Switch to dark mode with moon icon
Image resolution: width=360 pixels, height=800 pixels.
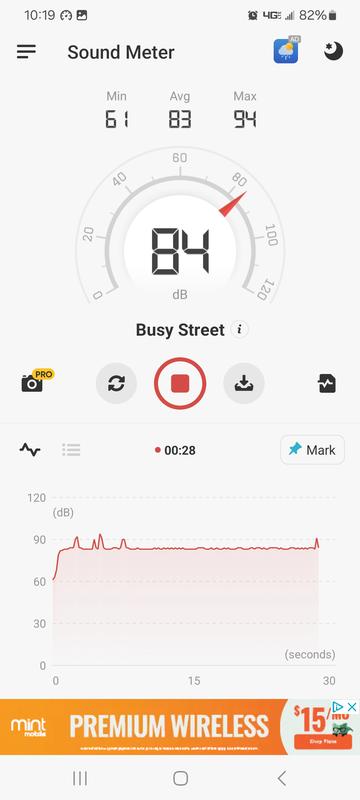click(x=333, y=51)
